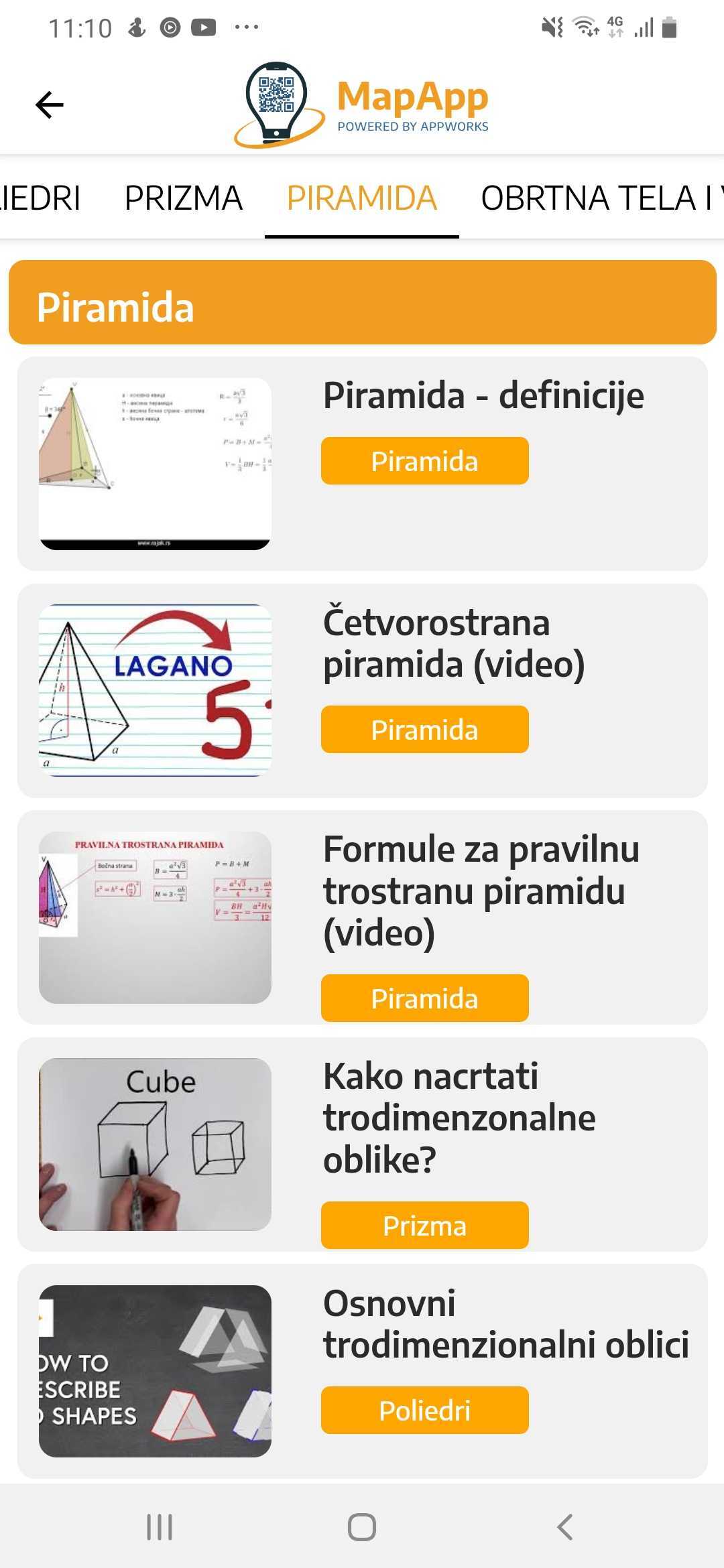Go to the home screen
Image resolution: width=724 pixels, height=1568 pixels.
tap(362, 1527)
